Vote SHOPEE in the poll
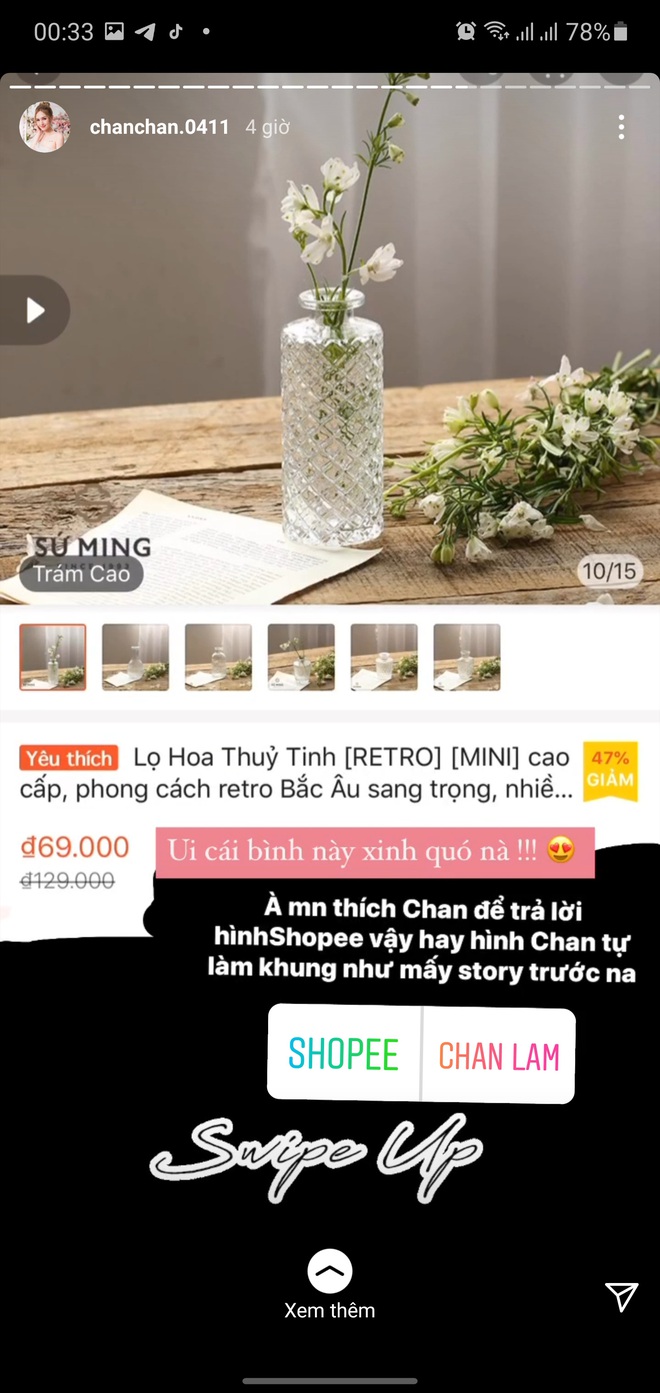 click(344, 1055)
